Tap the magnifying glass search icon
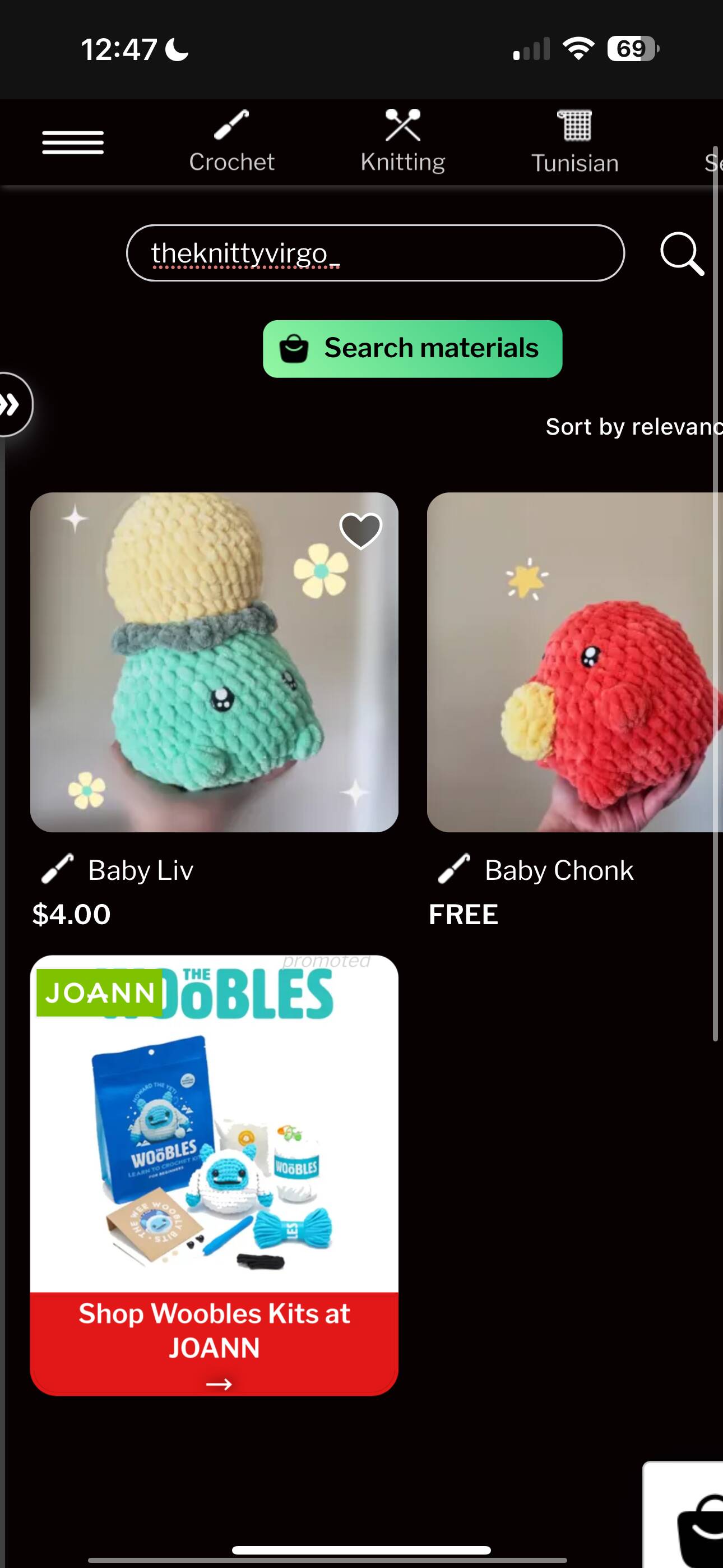 (x=682, y=253)
